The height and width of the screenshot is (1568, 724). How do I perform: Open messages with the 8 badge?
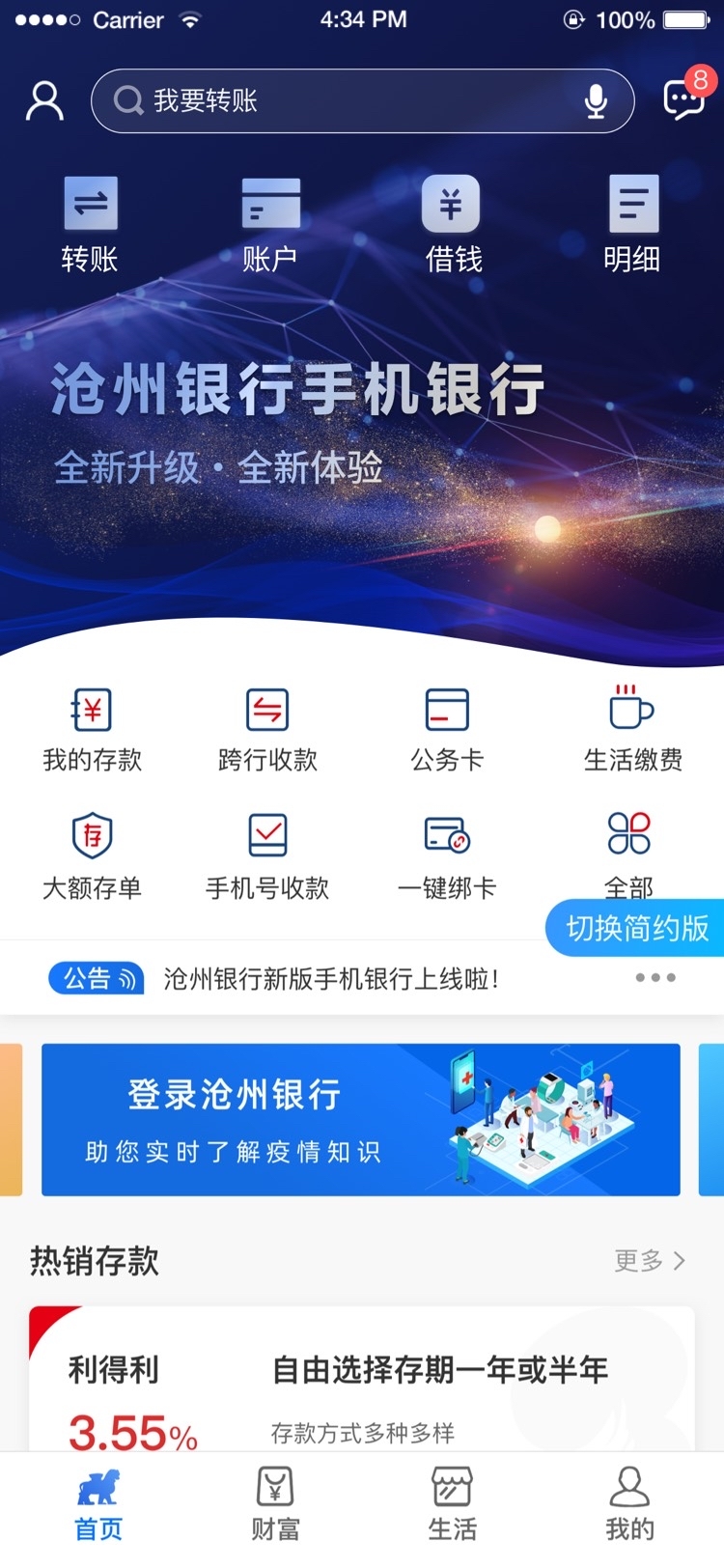(x=683, y=98)
